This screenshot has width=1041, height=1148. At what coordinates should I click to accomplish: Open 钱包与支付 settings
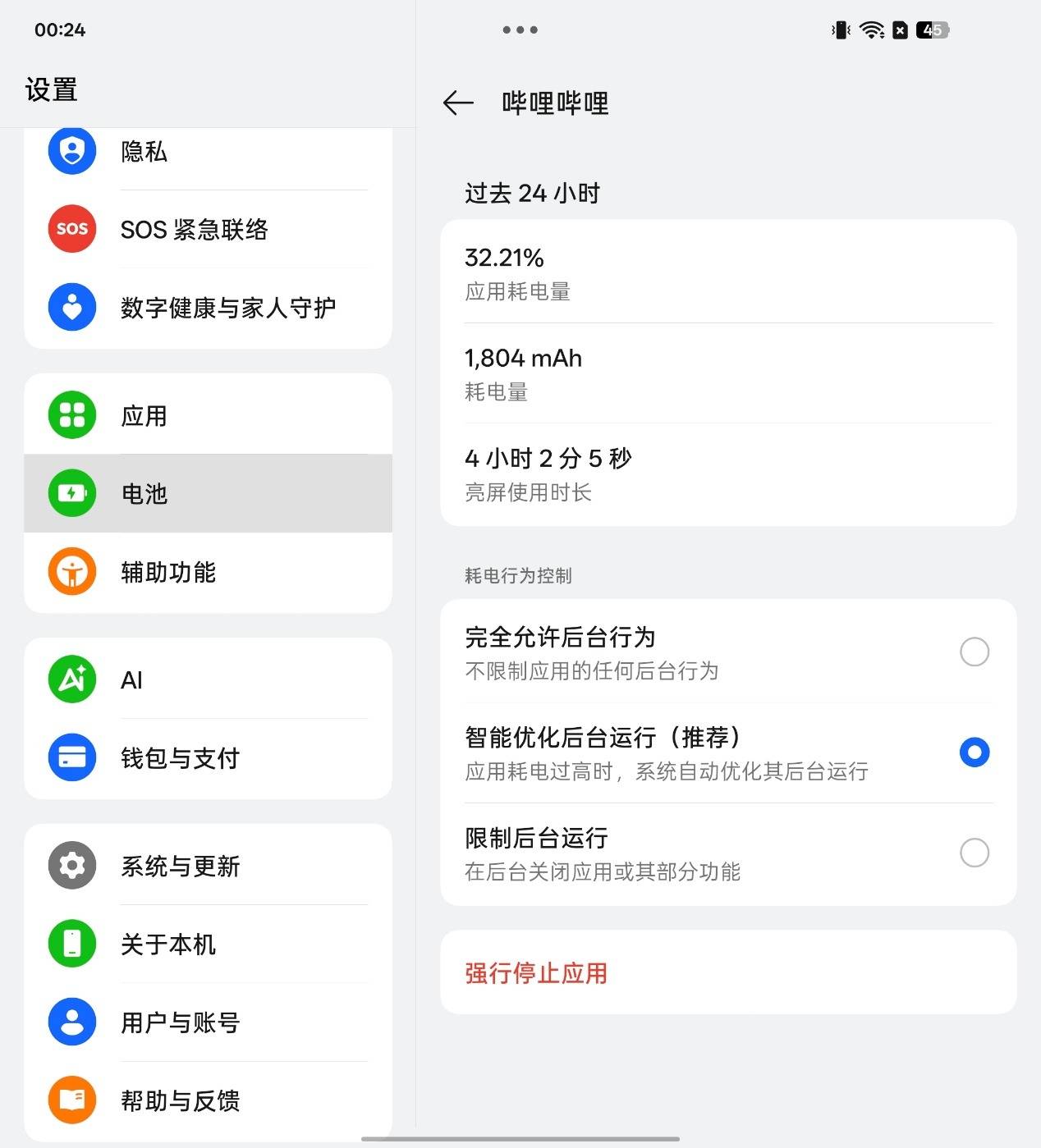pyautogui.click(x=208, y=758)
